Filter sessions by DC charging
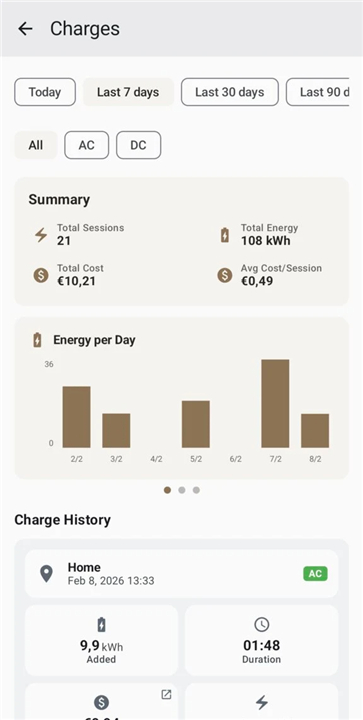The height and width of the screenshot is (720, 363). 139,146
